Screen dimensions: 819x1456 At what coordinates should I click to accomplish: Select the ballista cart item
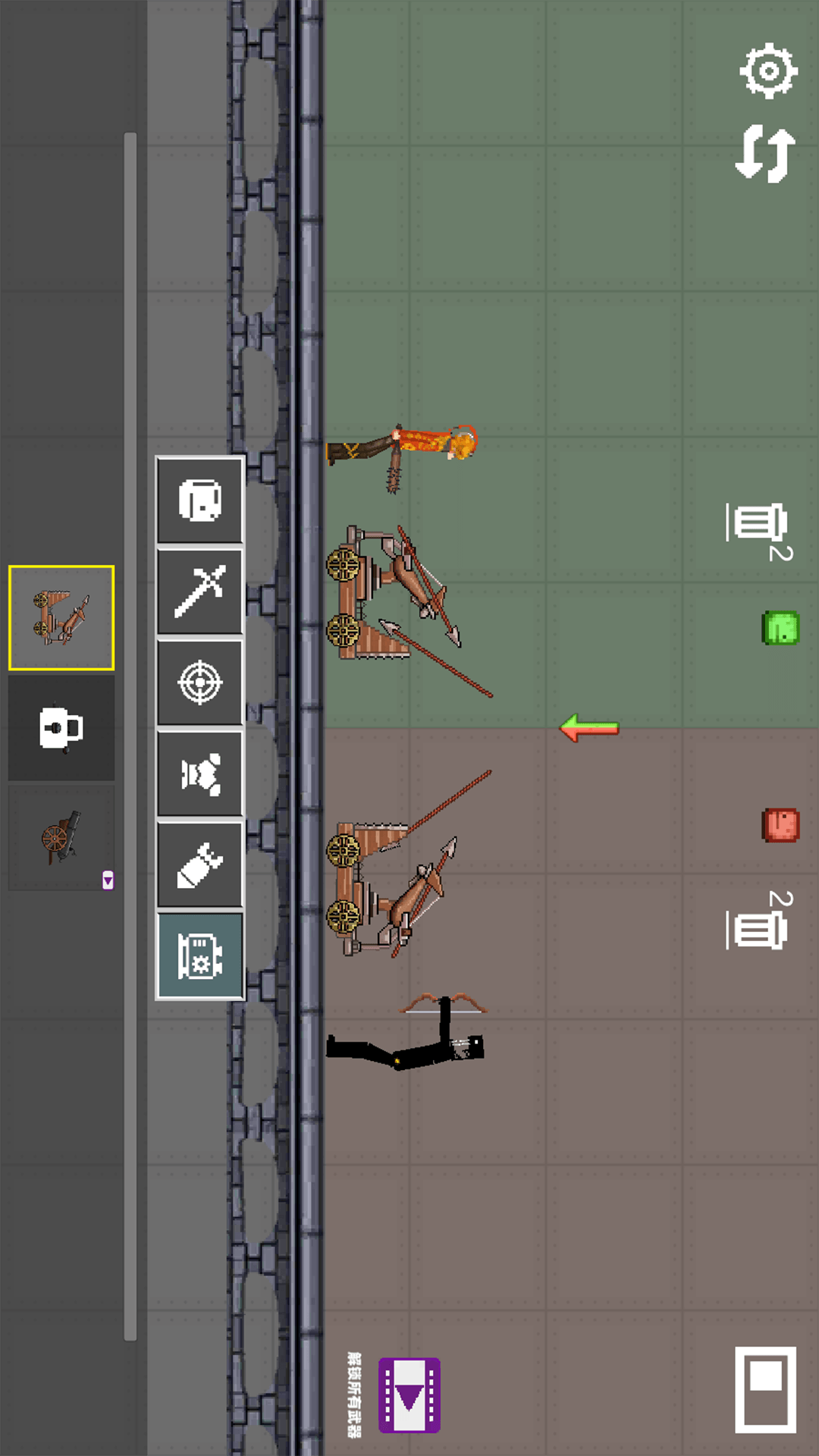click(x=61, y=618)
